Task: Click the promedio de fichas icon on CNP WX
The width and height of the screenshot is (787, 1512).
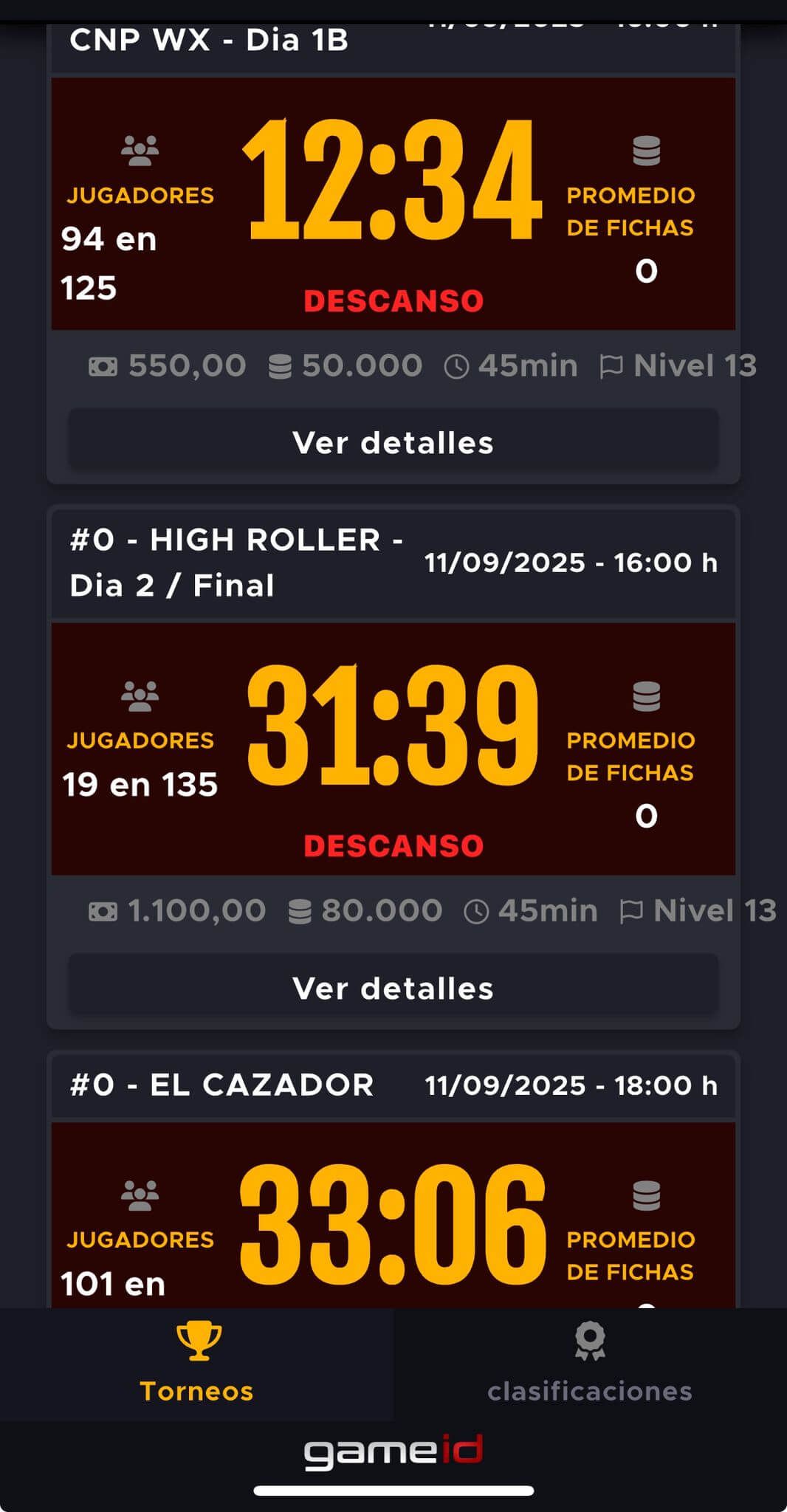Action: pyautogui.click(x=647, y=150)
